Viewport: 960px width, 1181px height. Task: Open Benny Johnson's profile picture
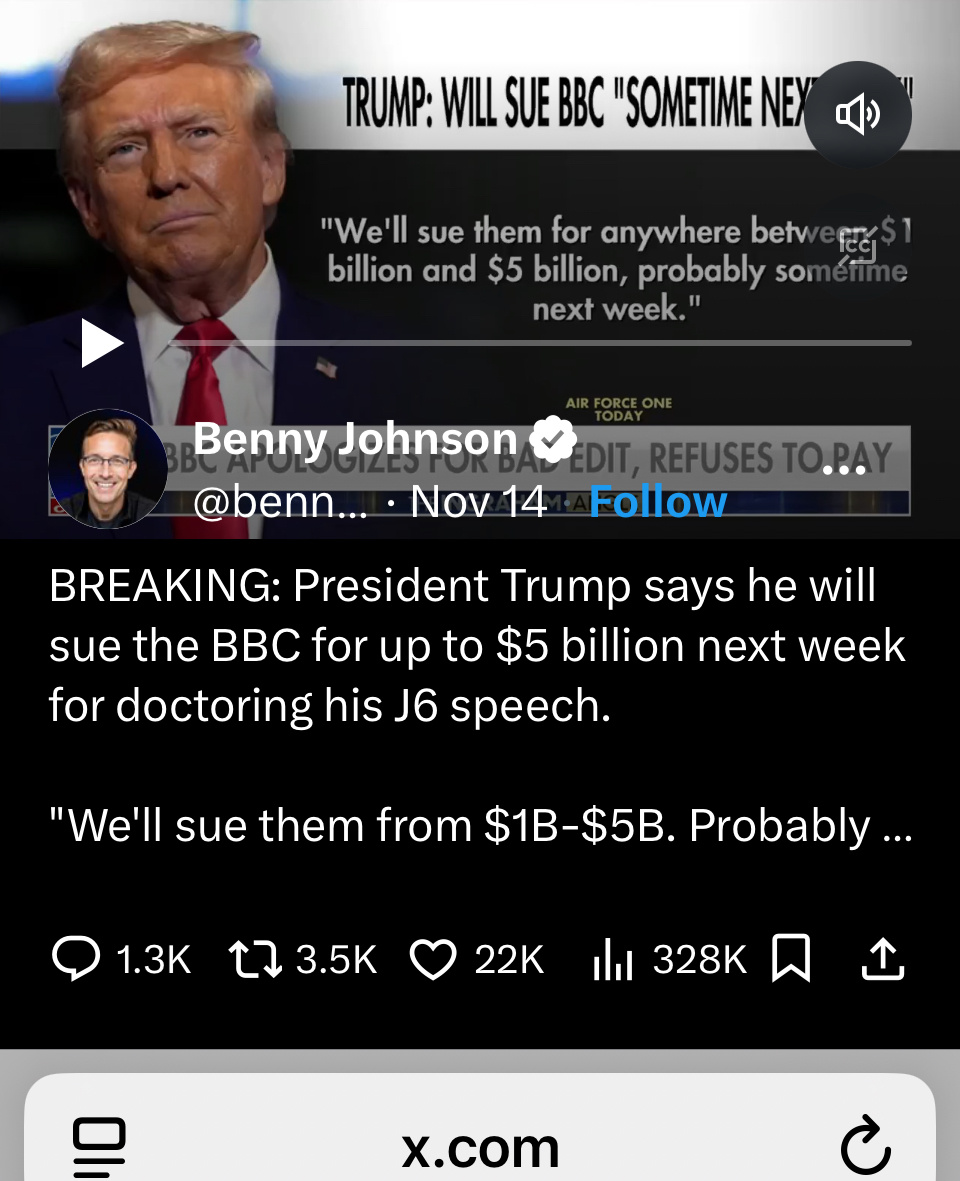pyautogui.click(x=108, y=468)
